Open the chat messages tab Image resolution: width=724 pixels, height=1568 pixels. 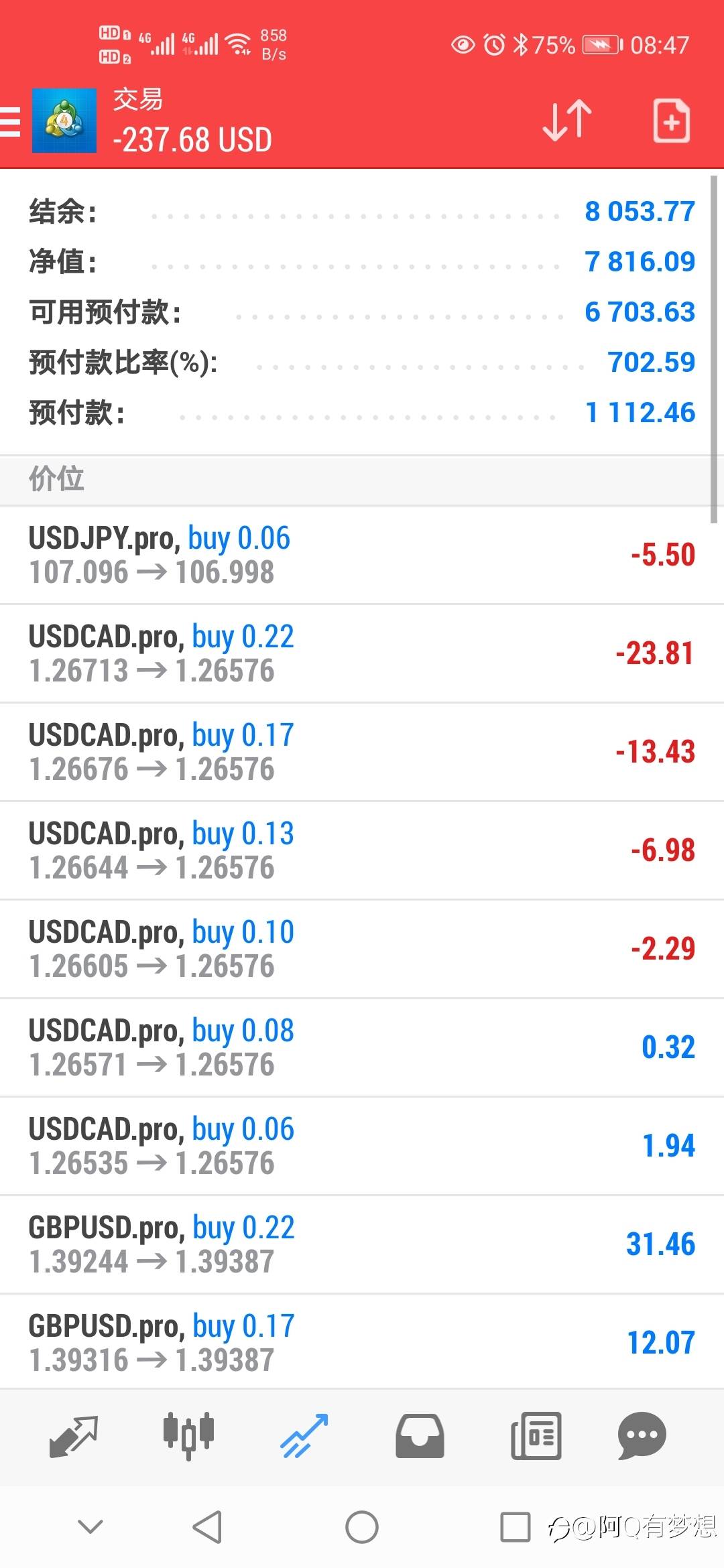click(x=642, y=1435)
